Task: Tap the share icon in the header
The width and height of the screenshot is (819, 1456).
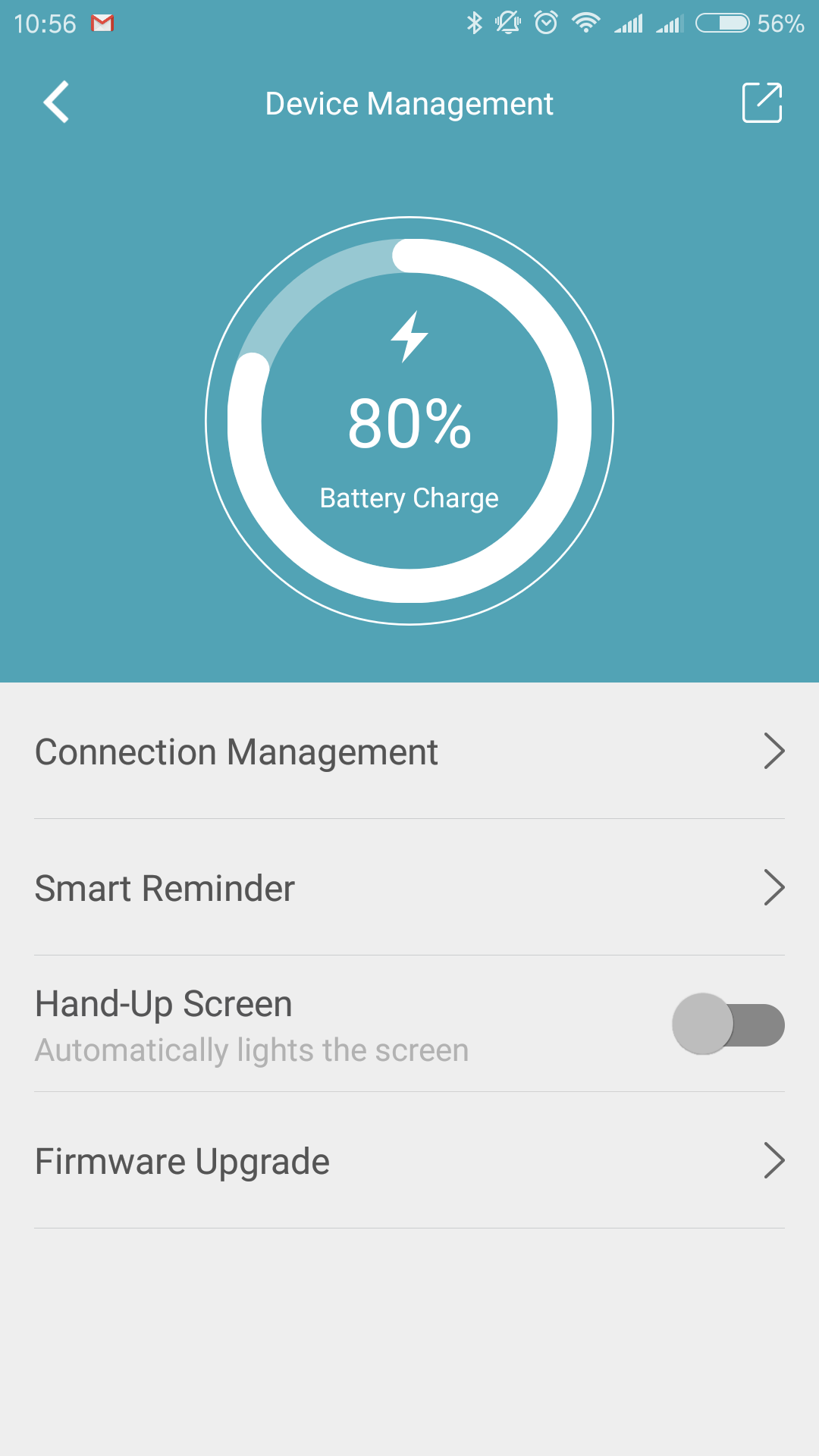Action: click(x=762, y=102)
